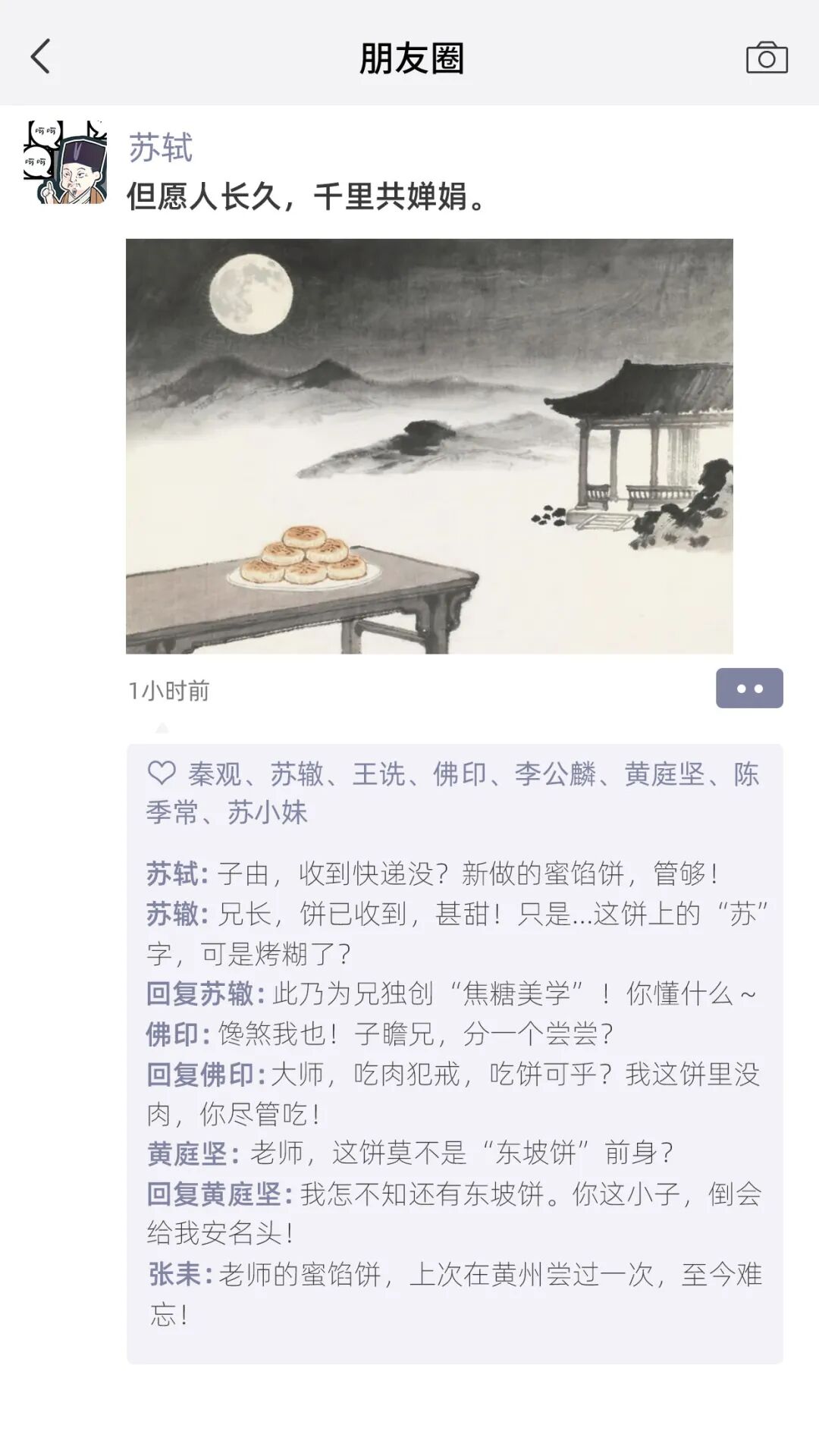Open the like and comment menu
This screenshot has height=1456, width=819.
coord(748,688)
